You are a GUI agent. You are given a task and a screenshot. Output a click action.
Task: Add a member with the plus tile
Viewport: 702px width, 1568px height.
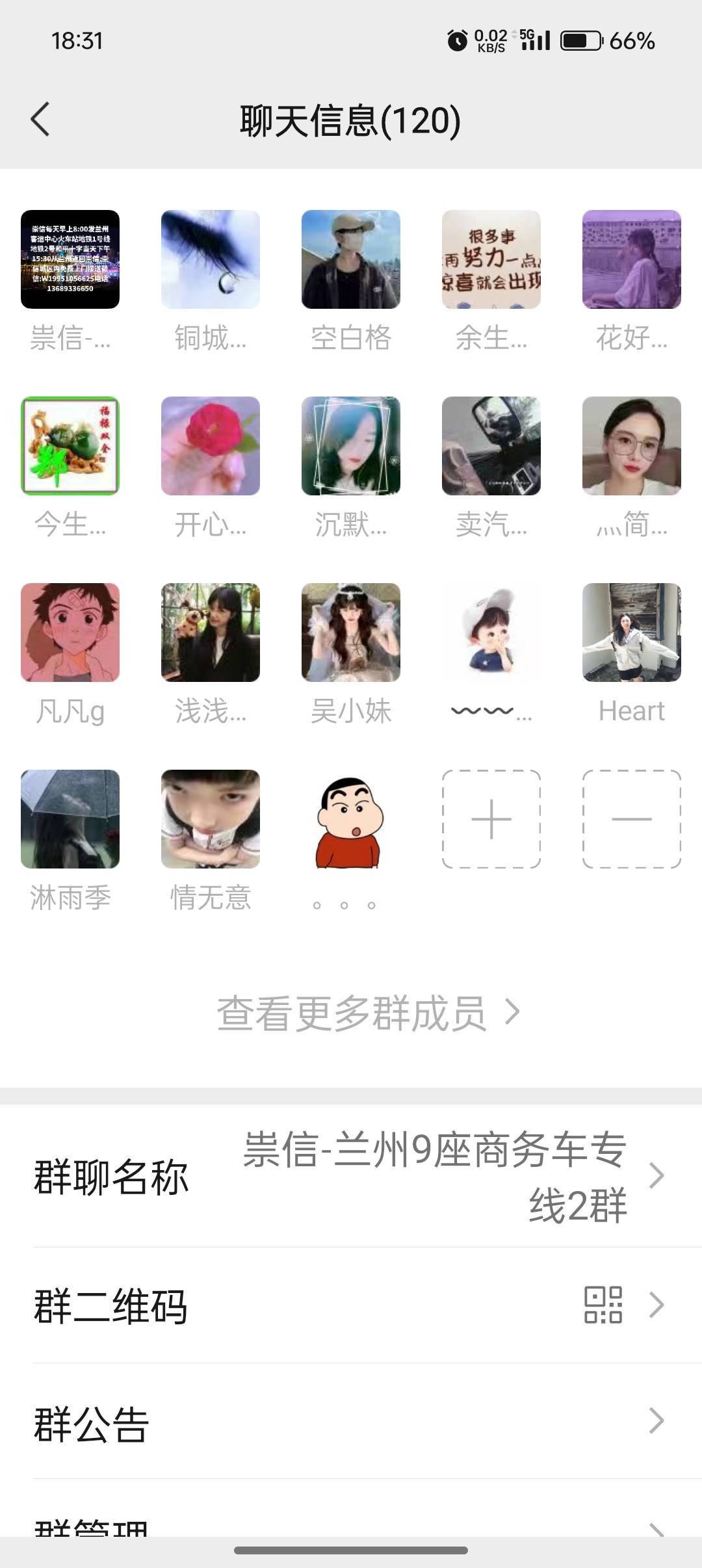click(x=491, y=819)
